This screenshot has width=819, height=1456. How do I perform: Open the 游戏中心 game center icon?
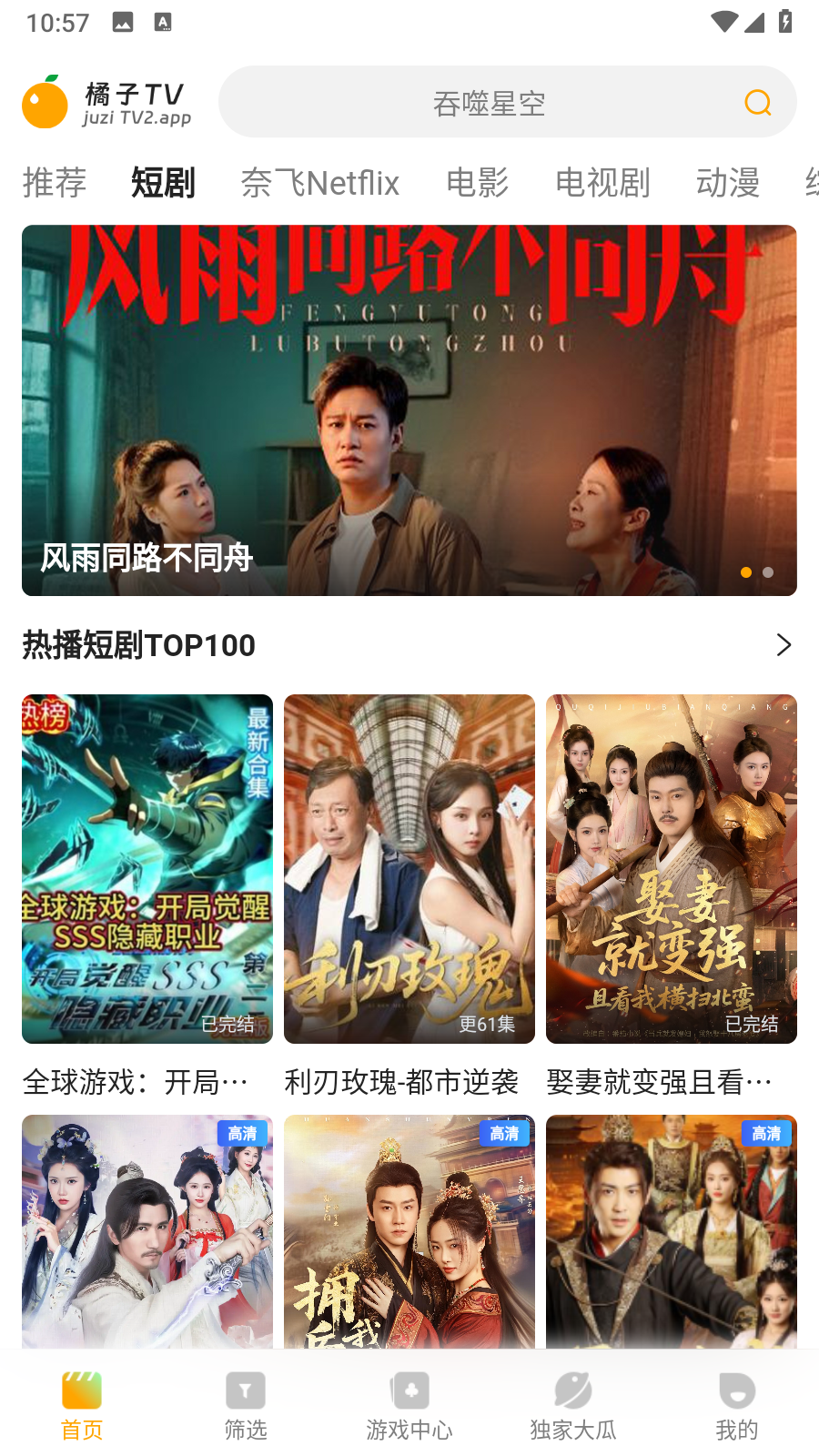pos(409,1390)
